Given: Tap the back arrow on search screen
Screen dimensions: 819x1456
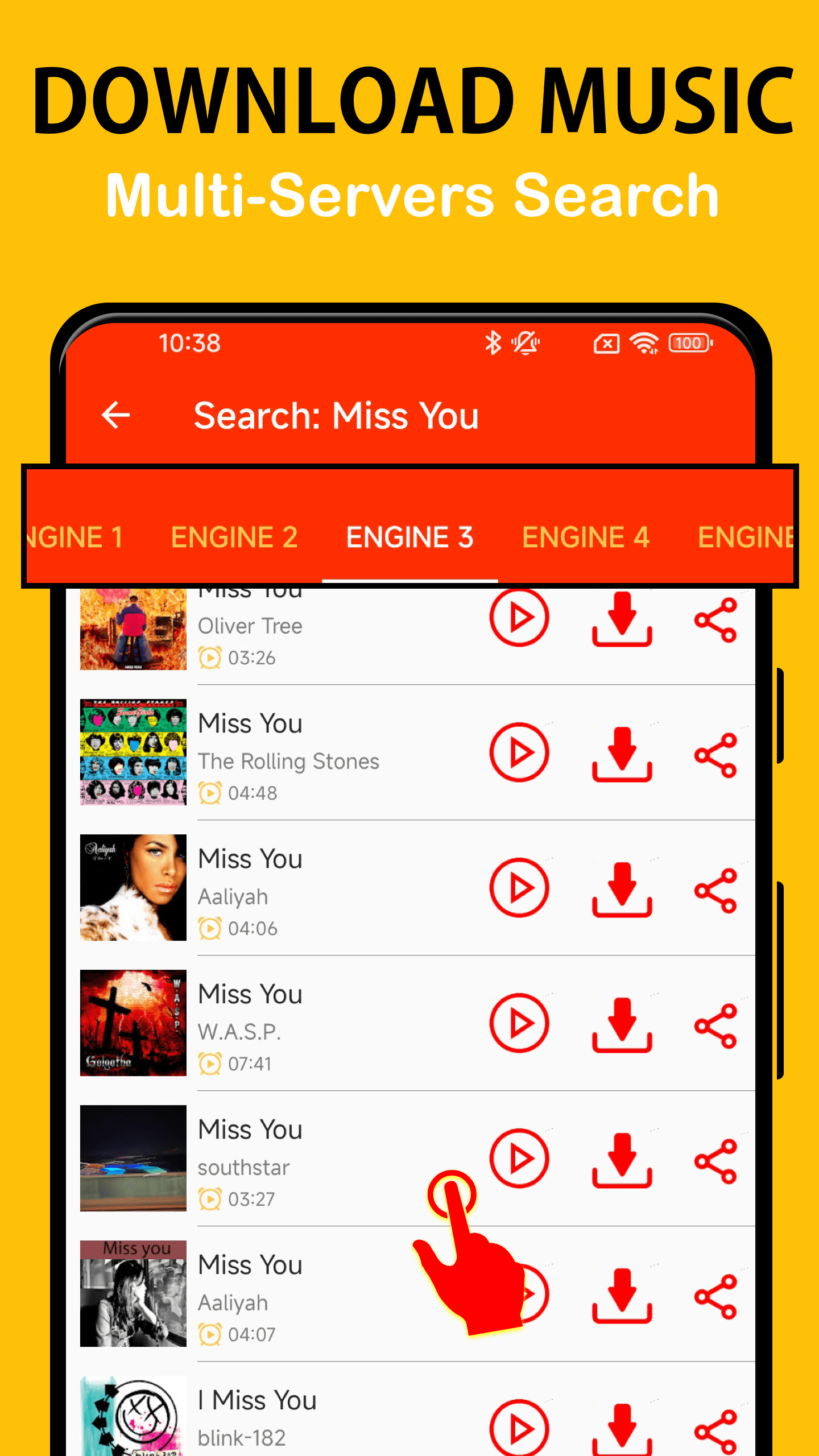Looking at the screenshot, I should click(x=117, y=415).
